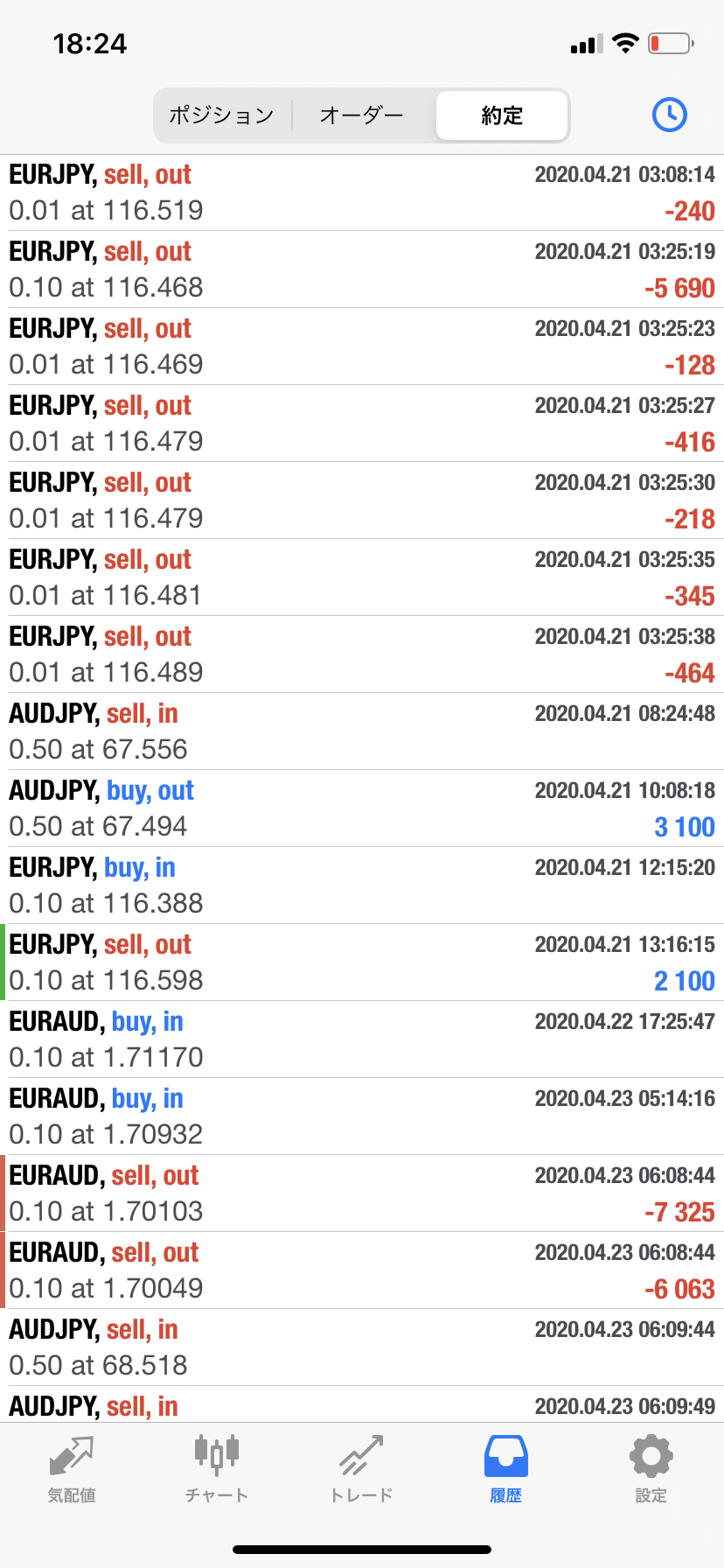Open EURJPY deal with -5 690 loss

362,269
